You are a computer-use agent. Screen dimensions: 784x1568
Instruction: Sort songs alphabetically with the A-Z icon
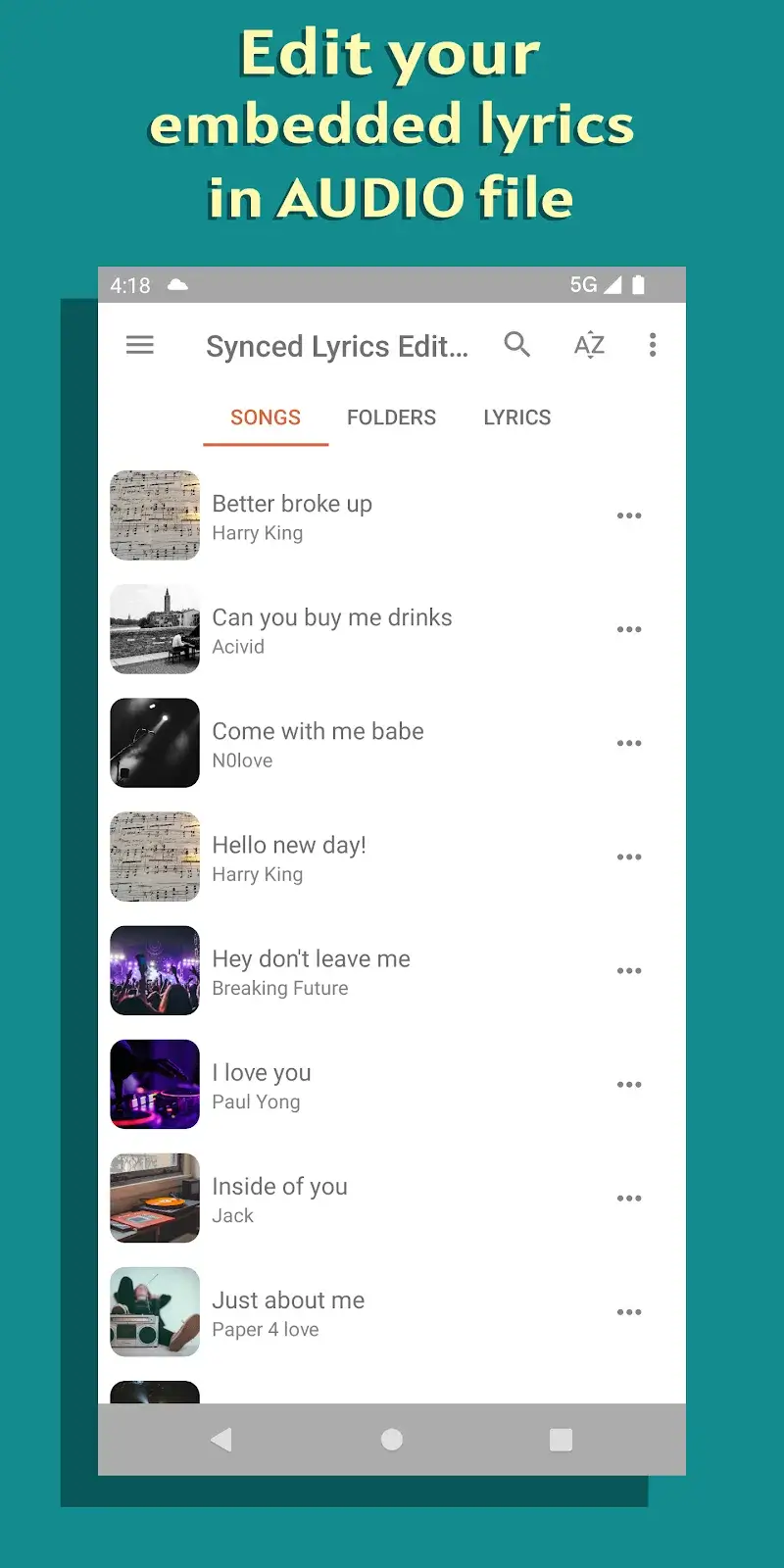pos(589,345)
